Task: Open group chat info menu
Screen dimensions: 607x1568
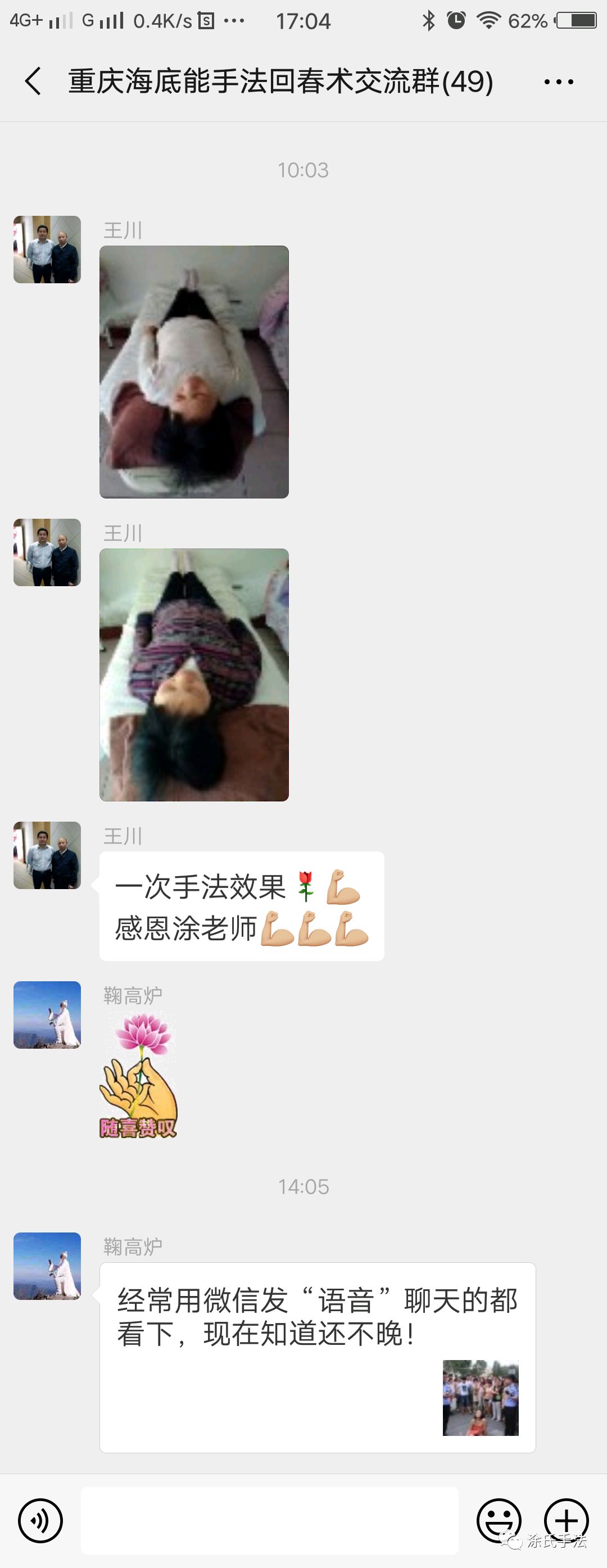Action: pyautogui.click(x=558, y=81)
